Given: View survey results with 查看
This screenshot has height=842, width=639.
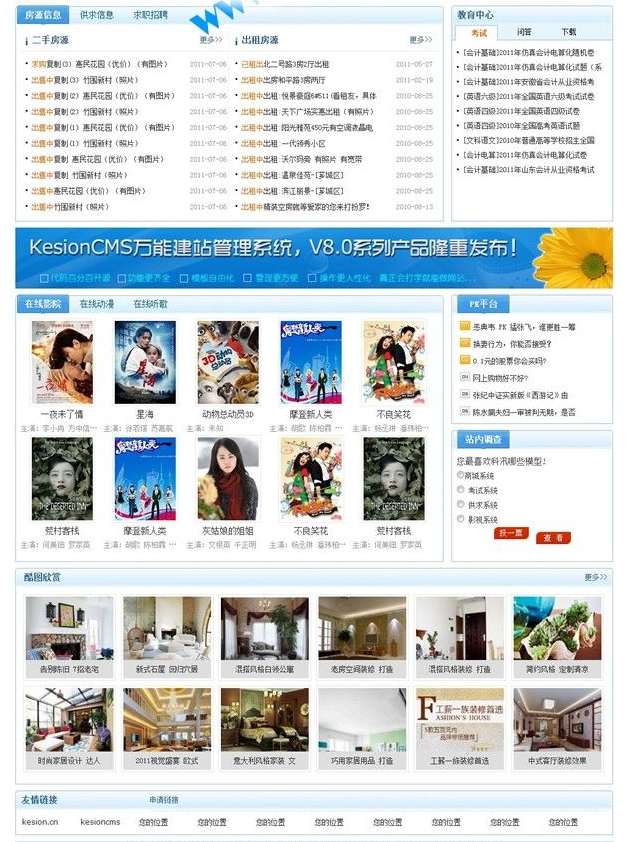Looking at the screenshot, I should [x=553, y=538].
